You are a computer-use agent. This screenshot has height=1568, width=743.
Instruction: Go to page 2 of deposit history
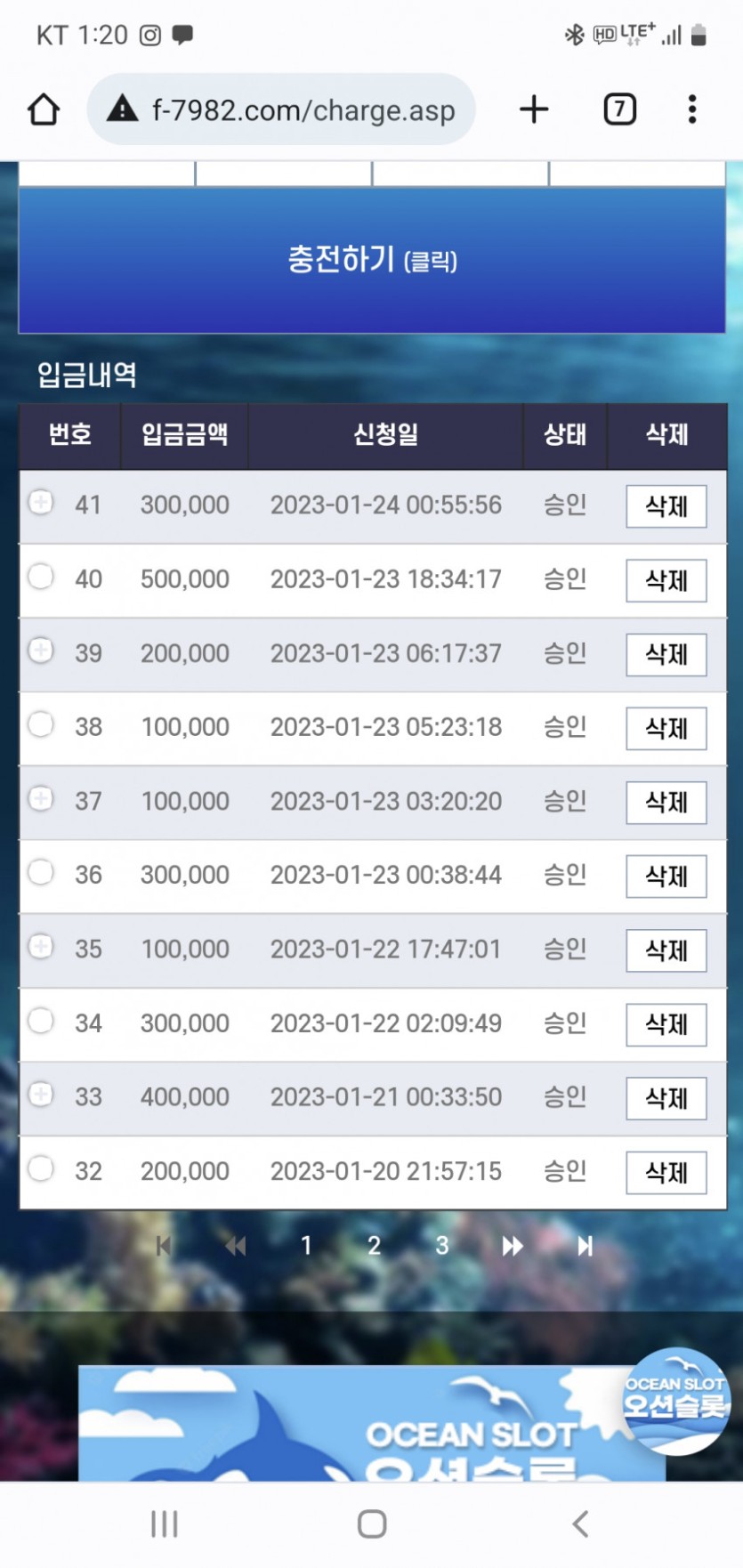coord(375,1245)
